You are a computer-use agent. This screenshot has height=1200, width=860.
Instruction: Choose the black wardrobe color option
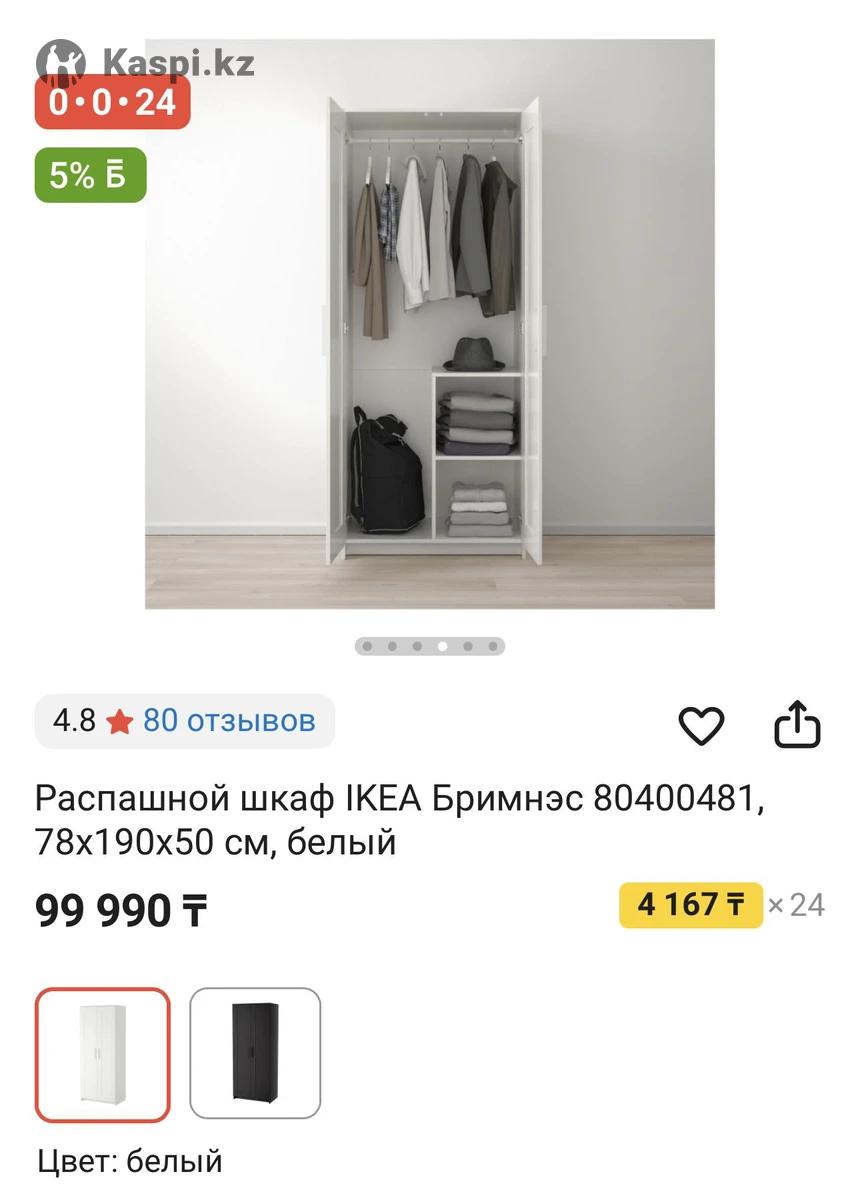click(x=255, y=1055)
